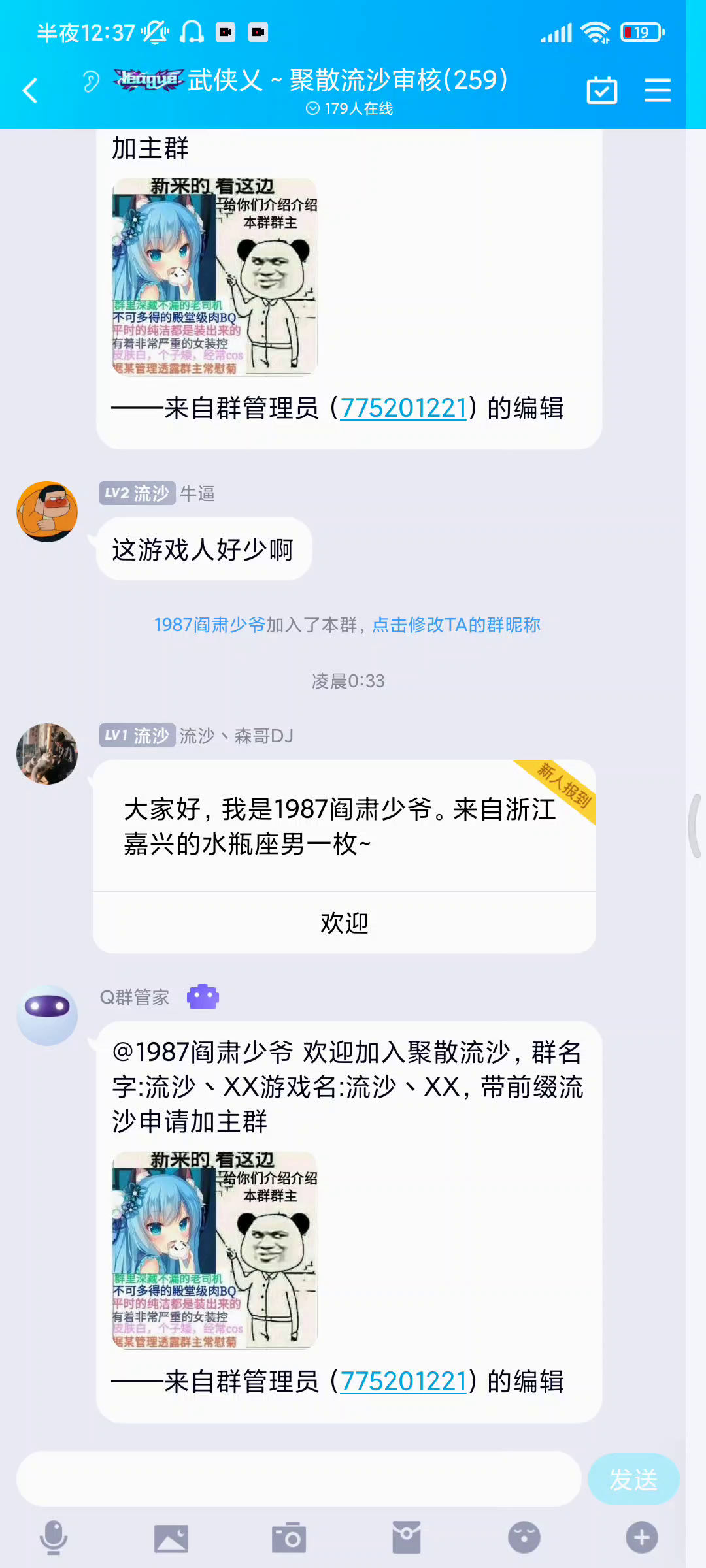The image size is (706, 1568).
Task: Tap the 发送 send button
Action: tap(633, 1479)
